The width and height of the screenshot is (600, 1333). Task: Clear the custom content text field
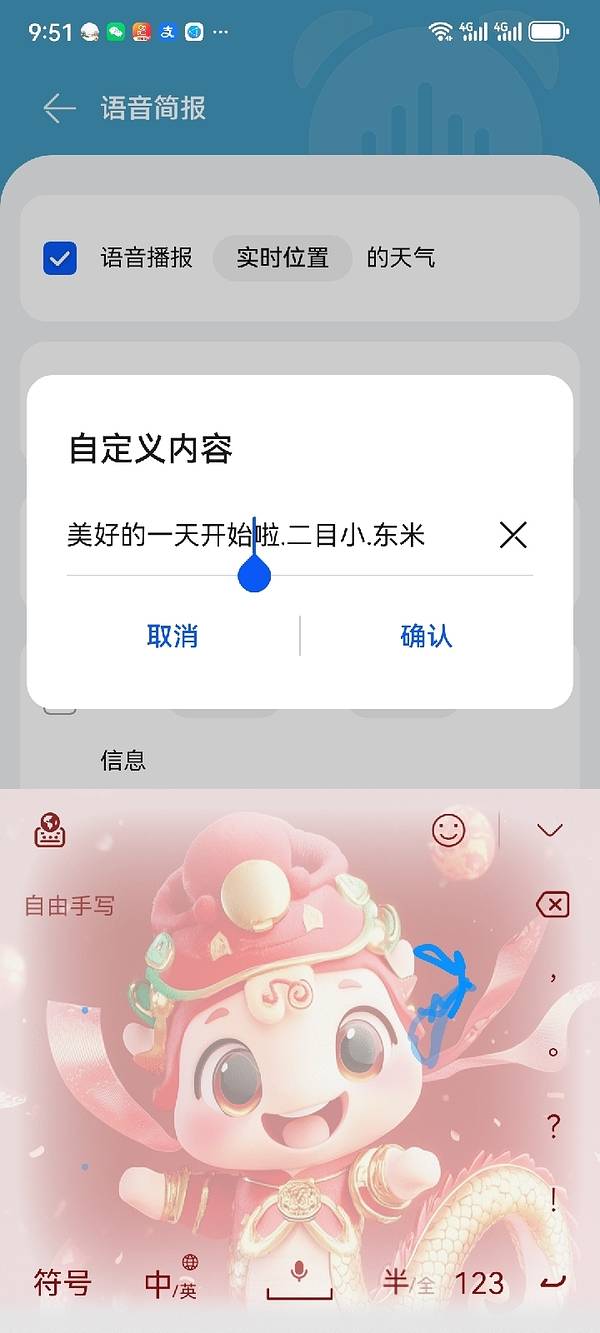[x=513, y=536]
